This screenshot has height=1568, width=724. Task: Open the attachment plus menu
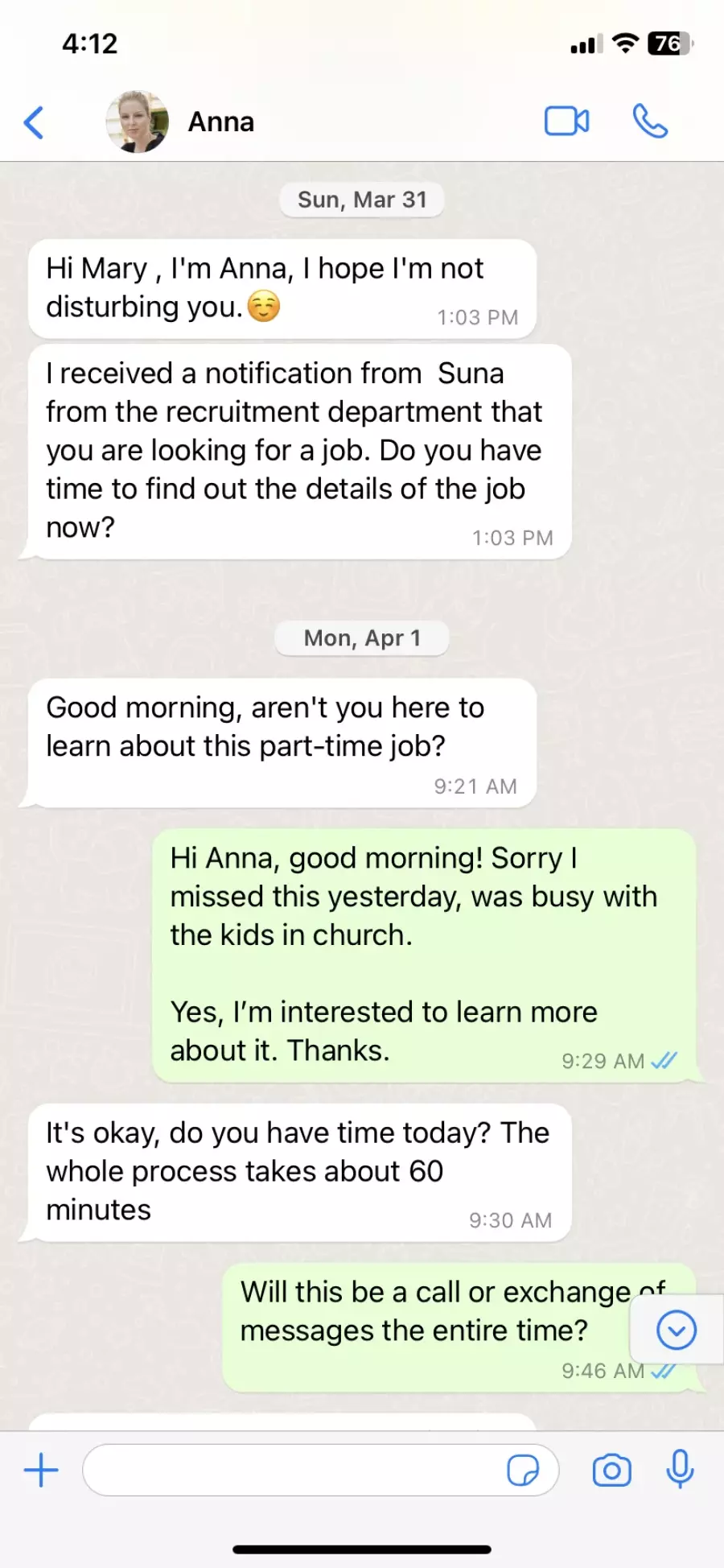(x=41, y=1471)
